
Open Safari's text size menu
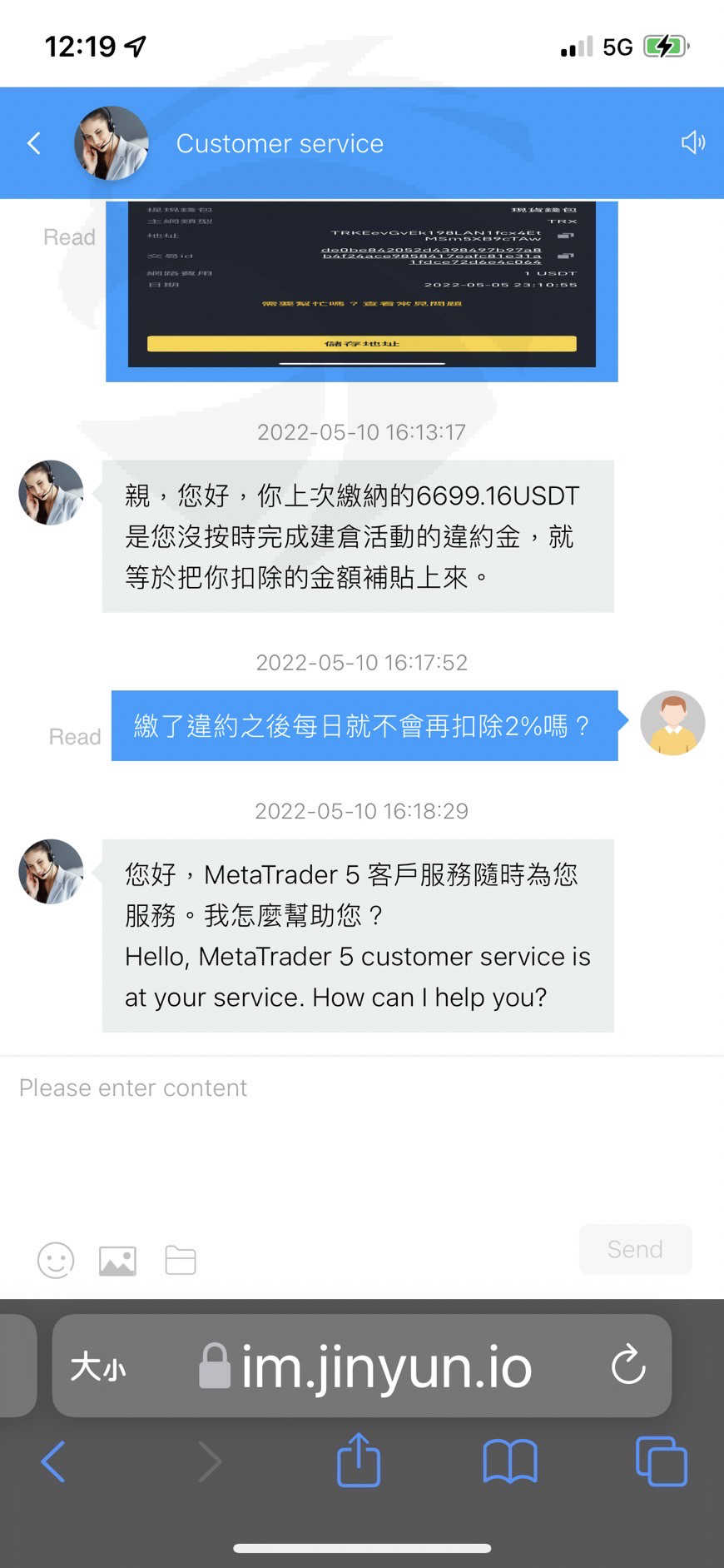pyautogui.click(x=98, y=1366)
